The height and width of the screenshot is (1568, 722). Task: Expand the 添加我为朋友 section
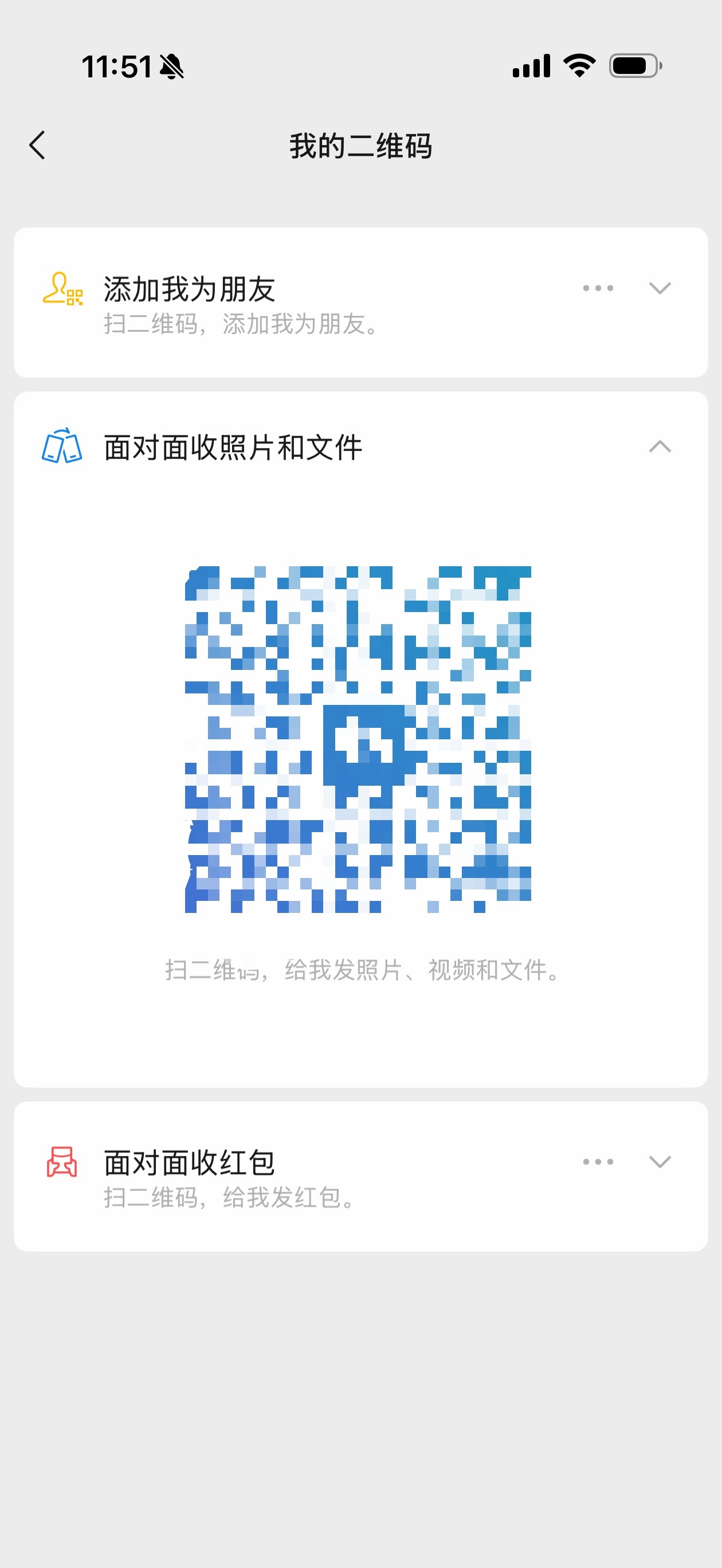coord(660,288)
